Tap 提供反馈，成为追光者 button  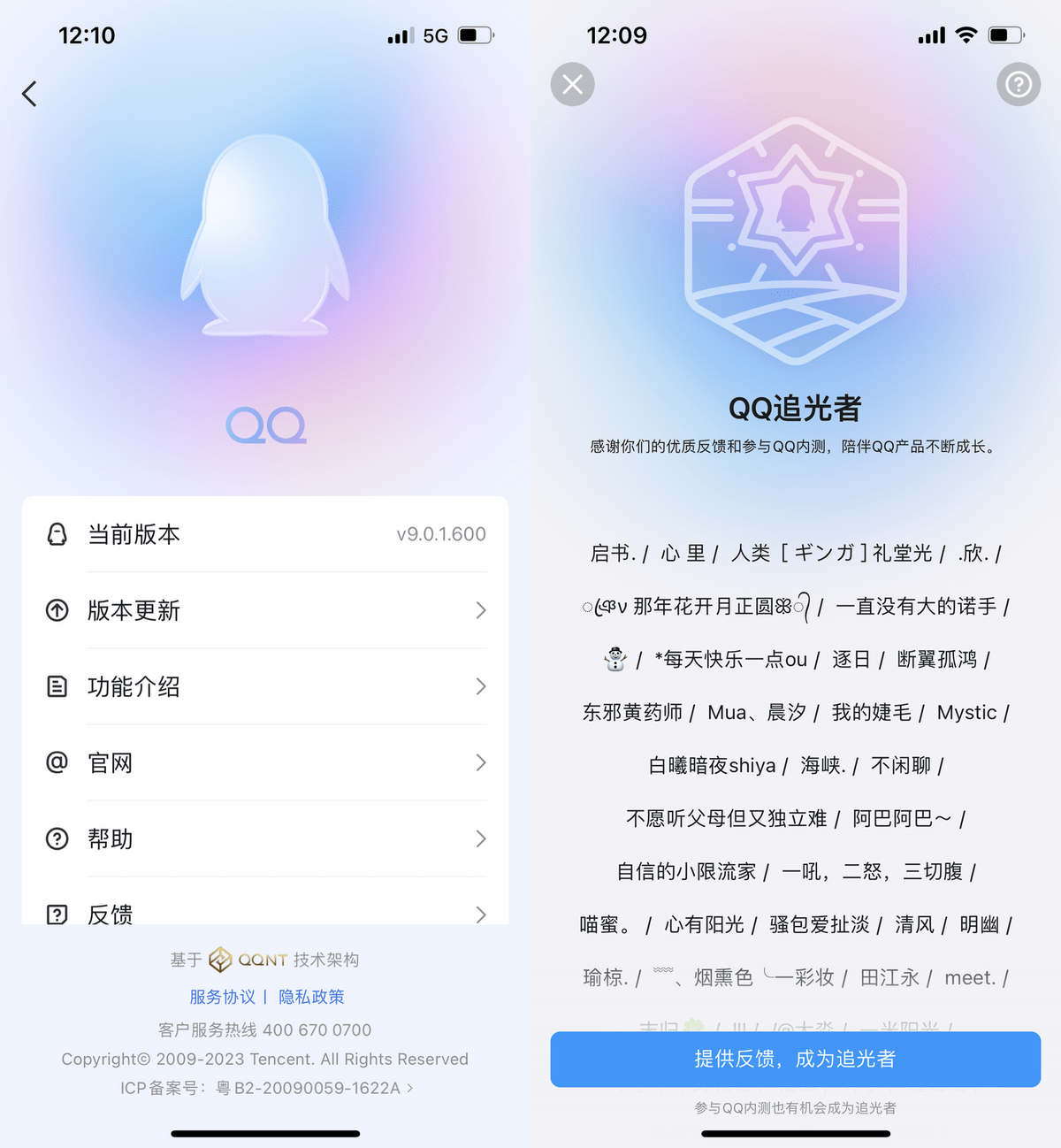[795, 1059]
